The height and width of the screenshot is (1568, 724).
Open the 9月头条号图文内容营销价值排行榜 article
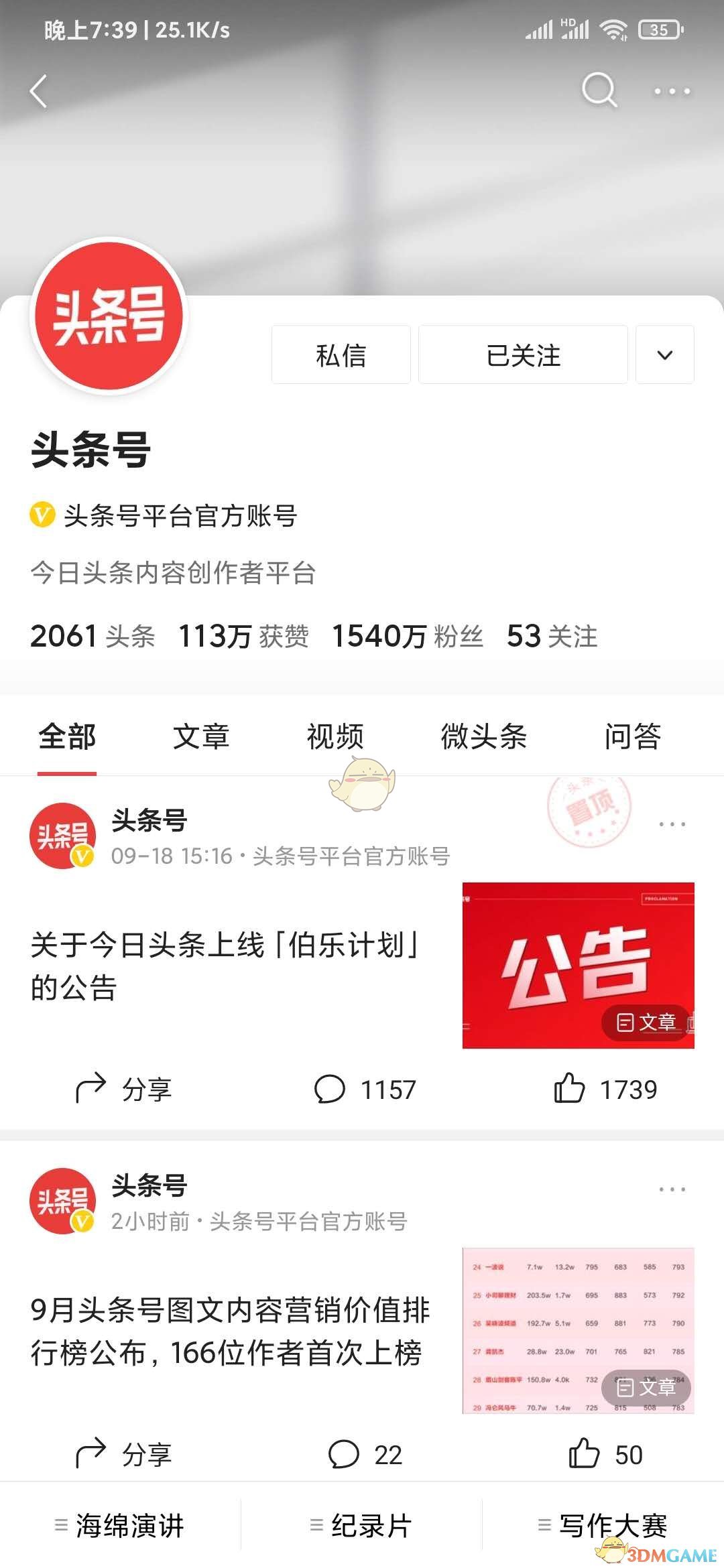click(230, 1331)
